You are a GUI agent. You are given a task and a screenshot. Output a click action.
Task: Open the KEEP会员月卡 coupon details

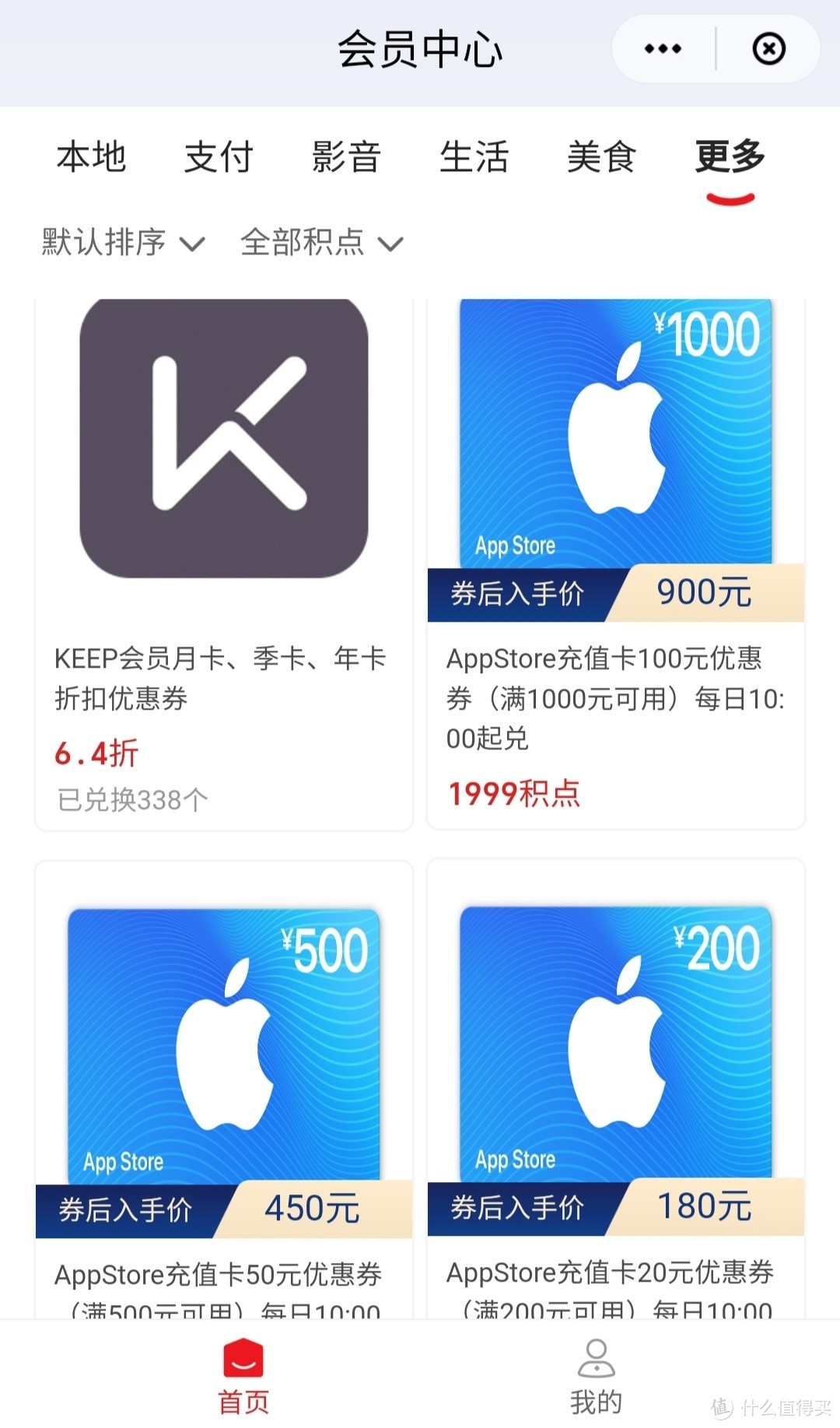[x=223, y=679]
